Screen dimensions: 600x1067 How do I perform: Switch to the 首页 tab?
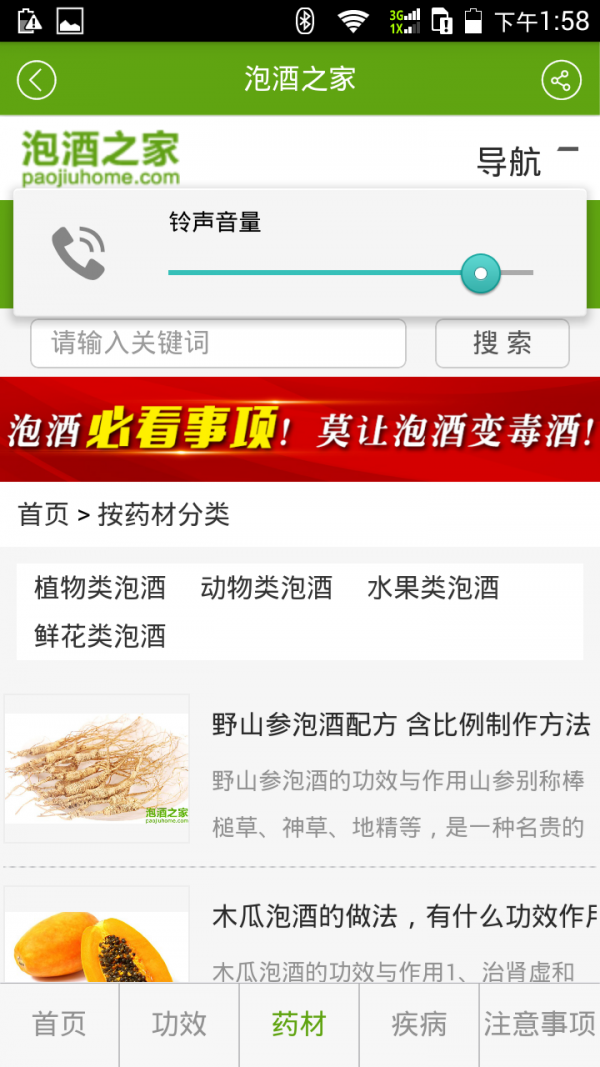[x=60, y=1024]
